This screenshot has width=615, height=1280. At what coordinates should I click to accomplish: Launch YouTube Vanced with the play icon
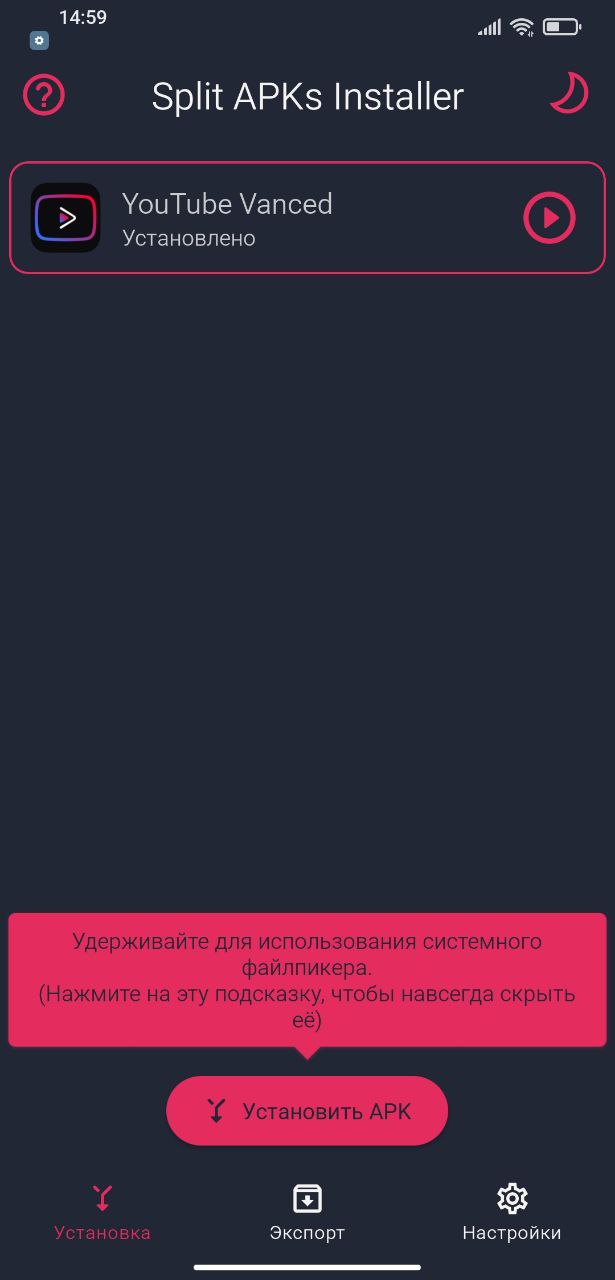549,218
